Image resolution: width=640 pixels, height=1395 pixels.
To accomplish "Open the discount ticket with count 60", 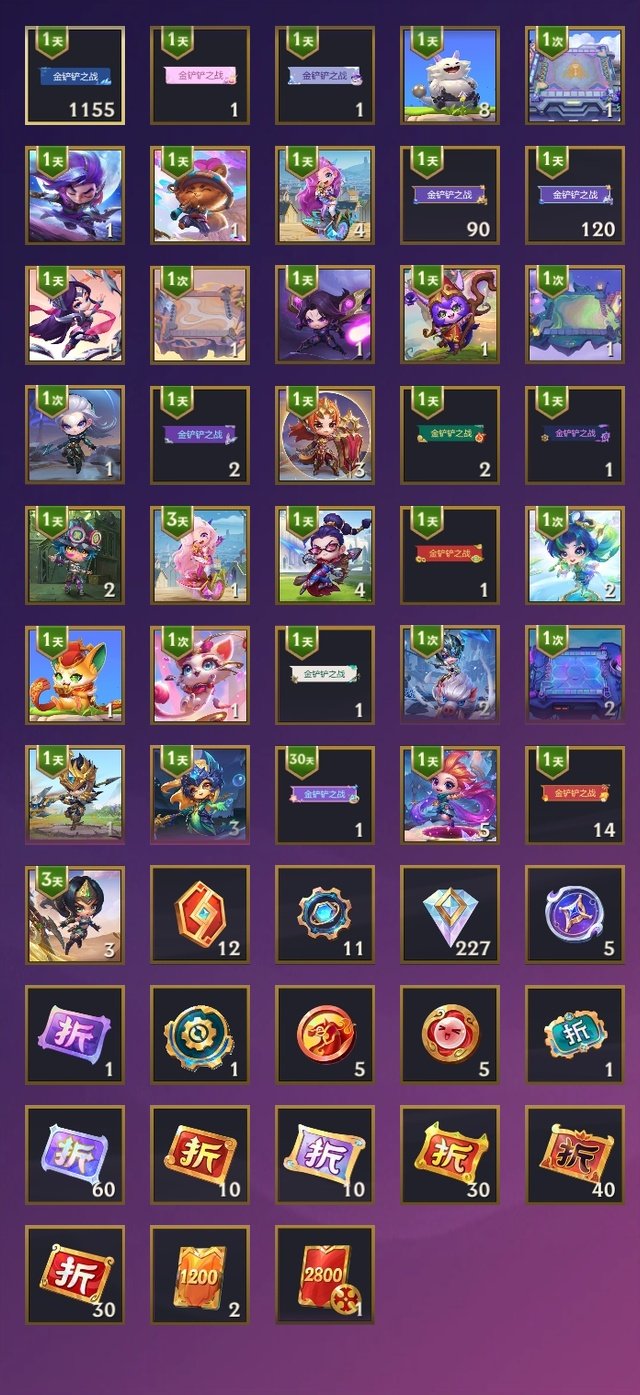I will click(x=75, y=1155).
